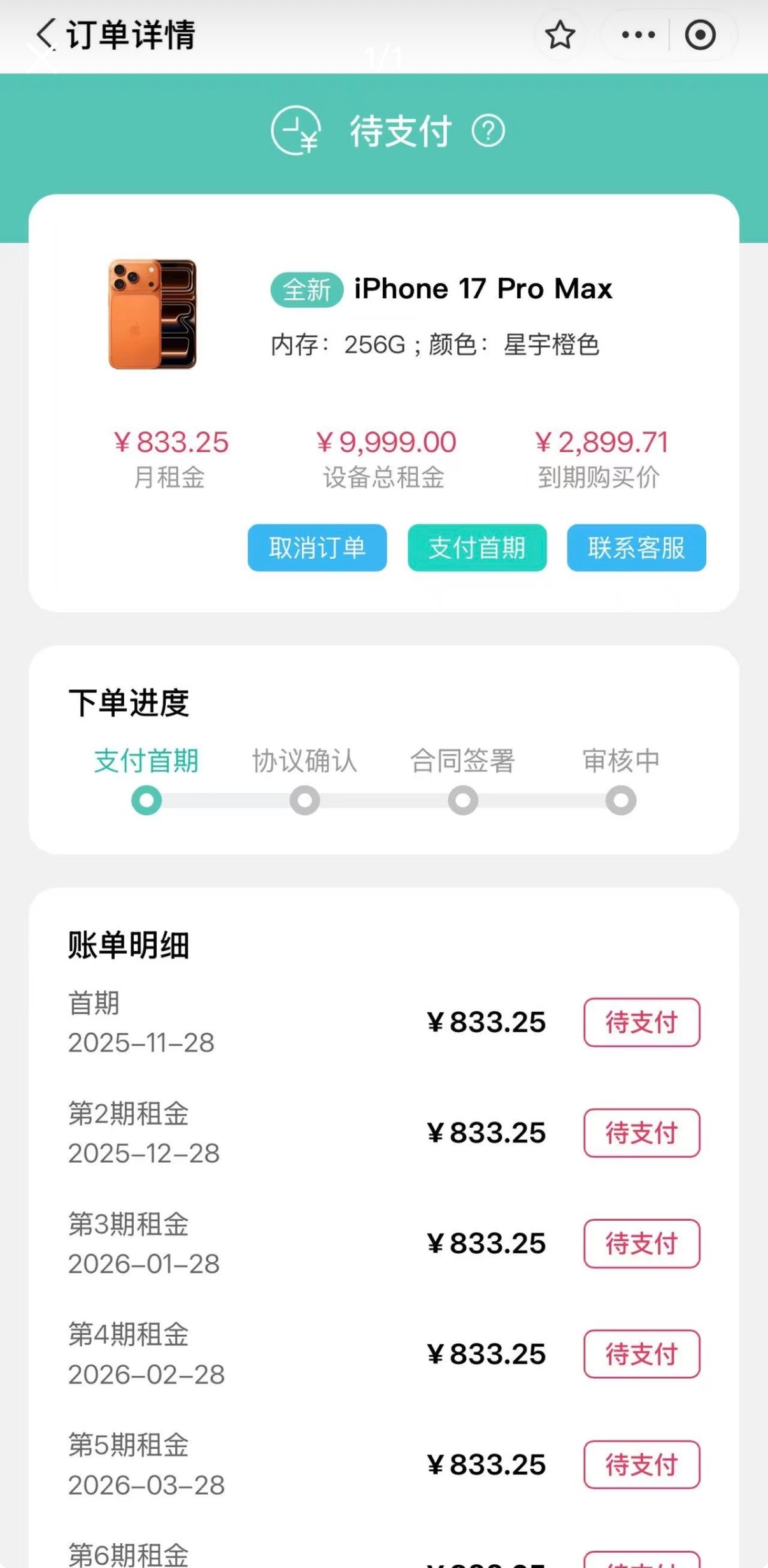Tap 待支付 badge on the 首期 bill
Viewport: 768px width, 1568px height.
coord(642,1023)
